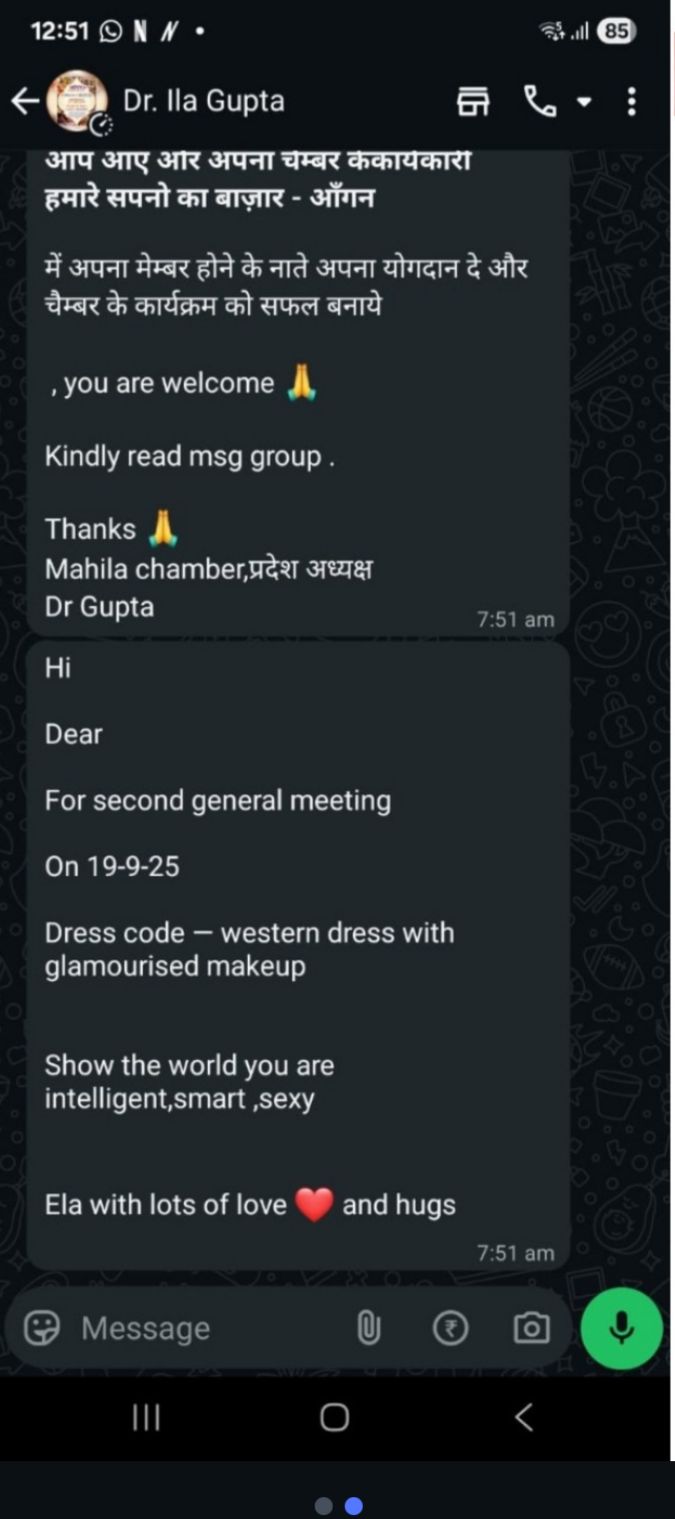Tap the system home button

point(335,1417)
